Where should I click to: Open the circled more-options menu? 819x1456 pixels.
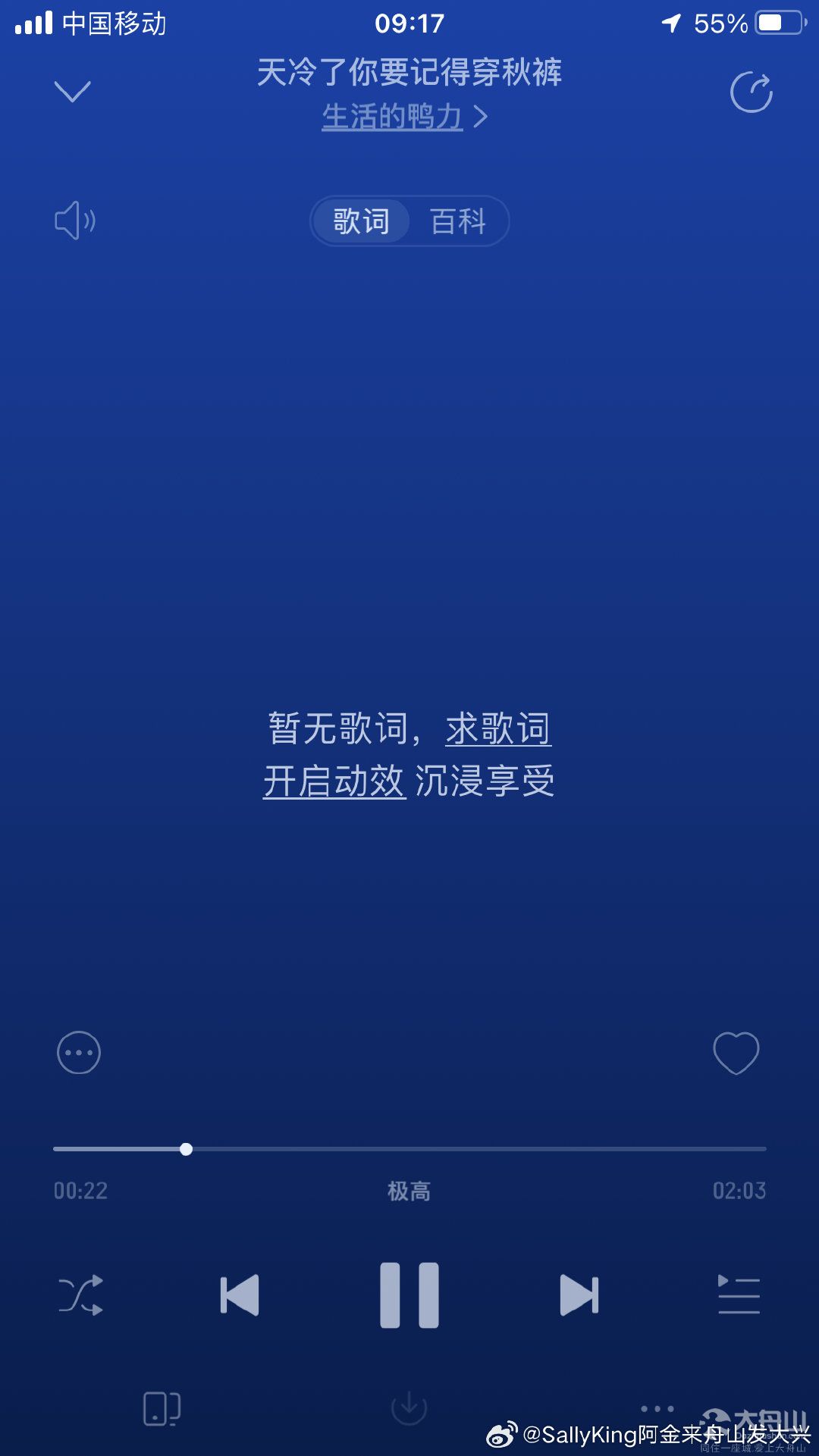click(79, 1053)
